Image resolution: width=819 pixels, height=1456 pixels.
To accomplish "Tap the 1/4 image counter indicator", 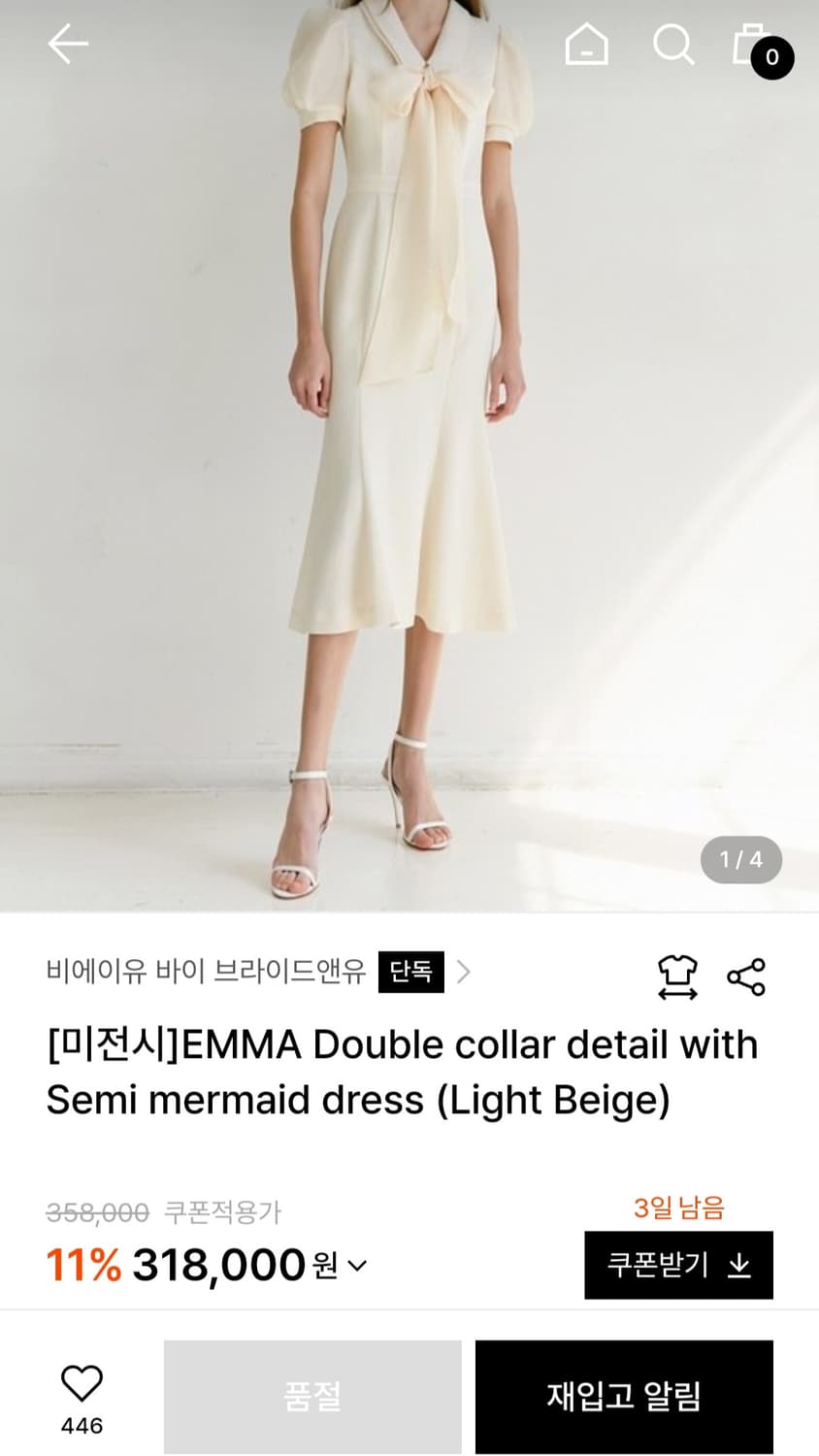I will coord(740,860).
